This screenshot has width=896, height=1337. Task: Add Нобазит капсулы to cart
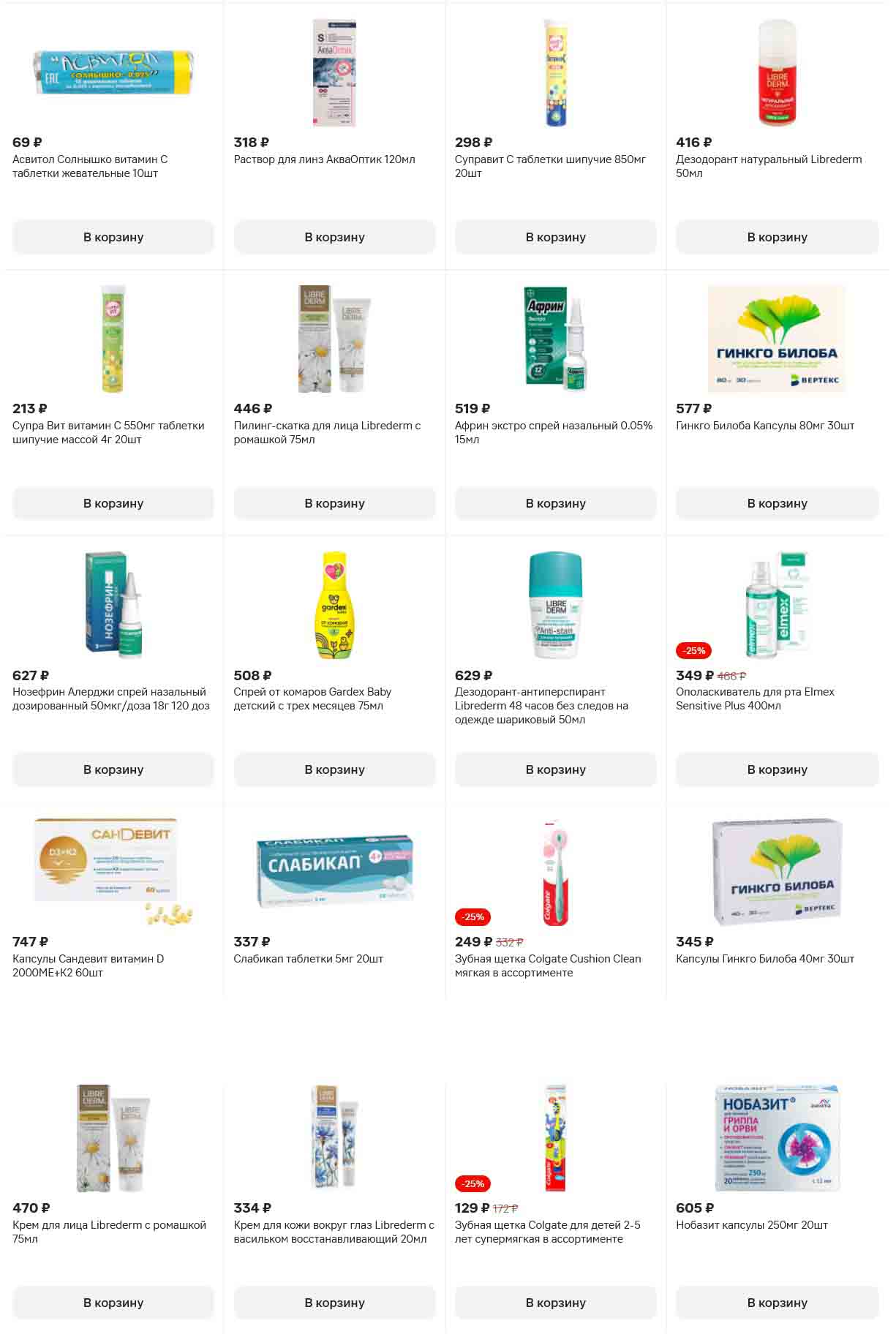pos(777,1303)
